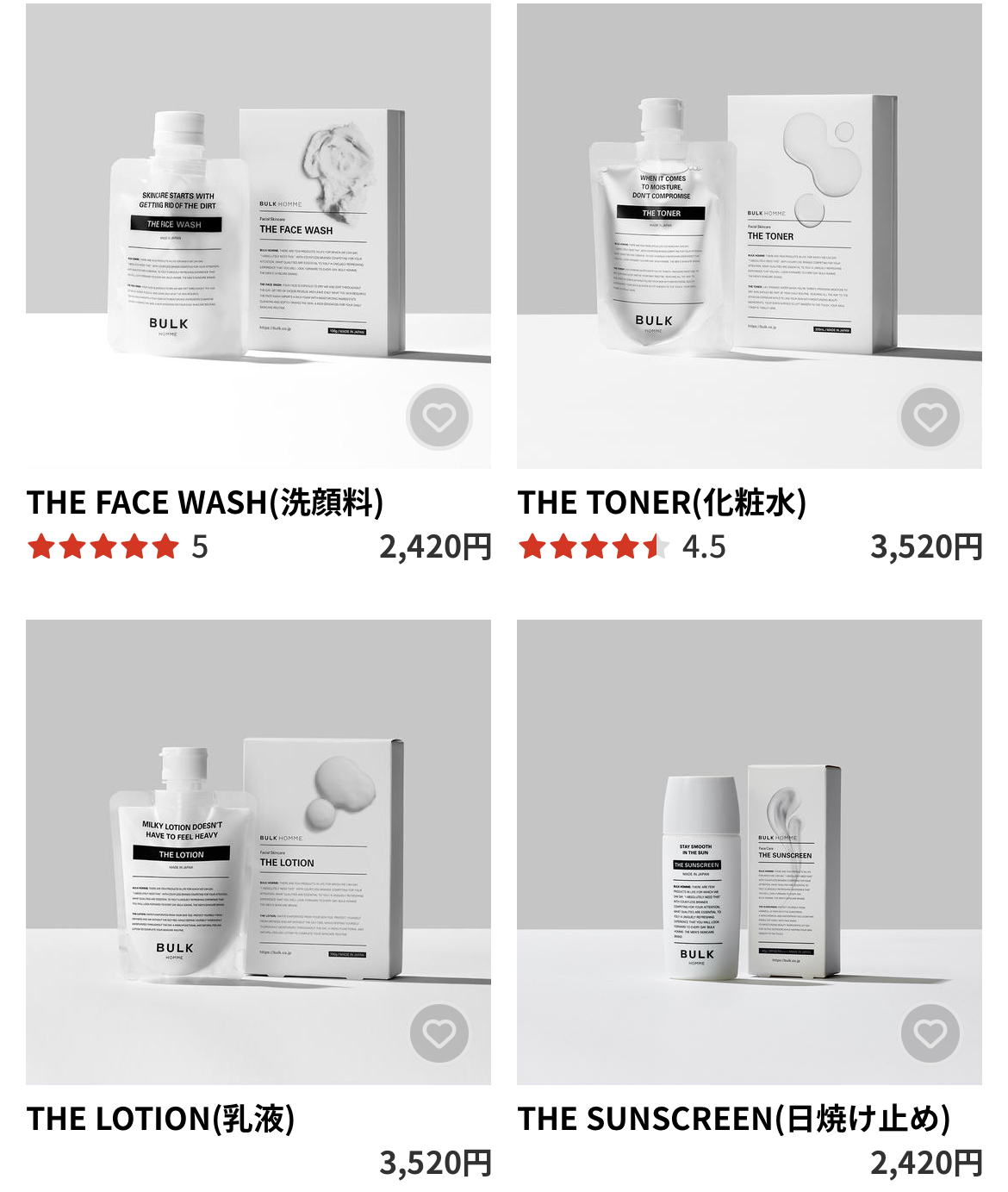Save THE SUNSCREEN to wishlist
The width and height of the screenshot is (1008, 1192).
click(930, 1033)
